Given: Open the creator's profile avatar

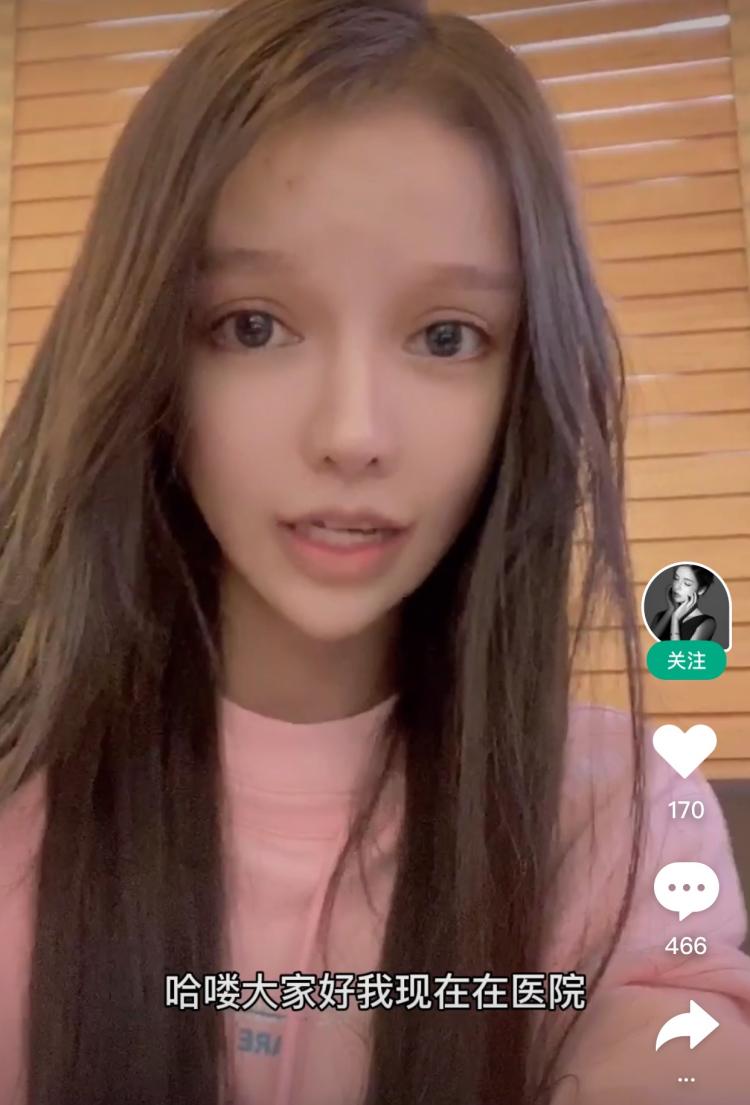Looking at the screenshot, I should point(686,606).
